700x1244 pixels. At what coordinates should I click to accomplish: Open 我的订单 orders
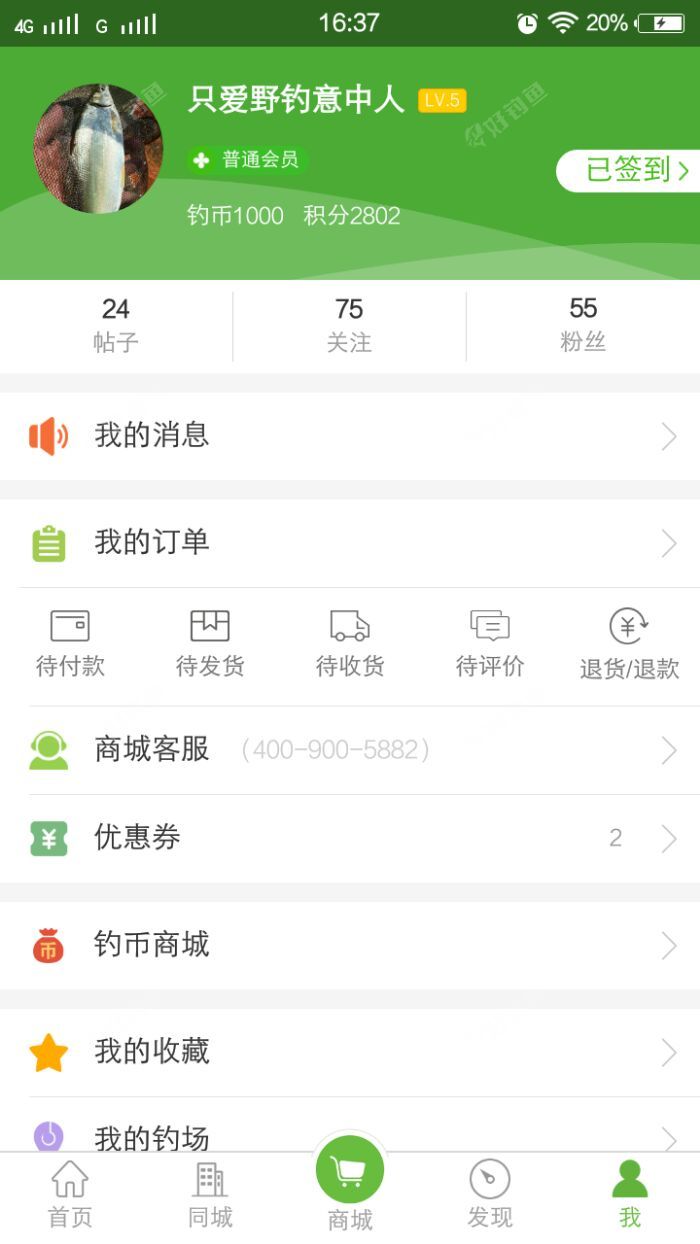click(x=350, y=543)
